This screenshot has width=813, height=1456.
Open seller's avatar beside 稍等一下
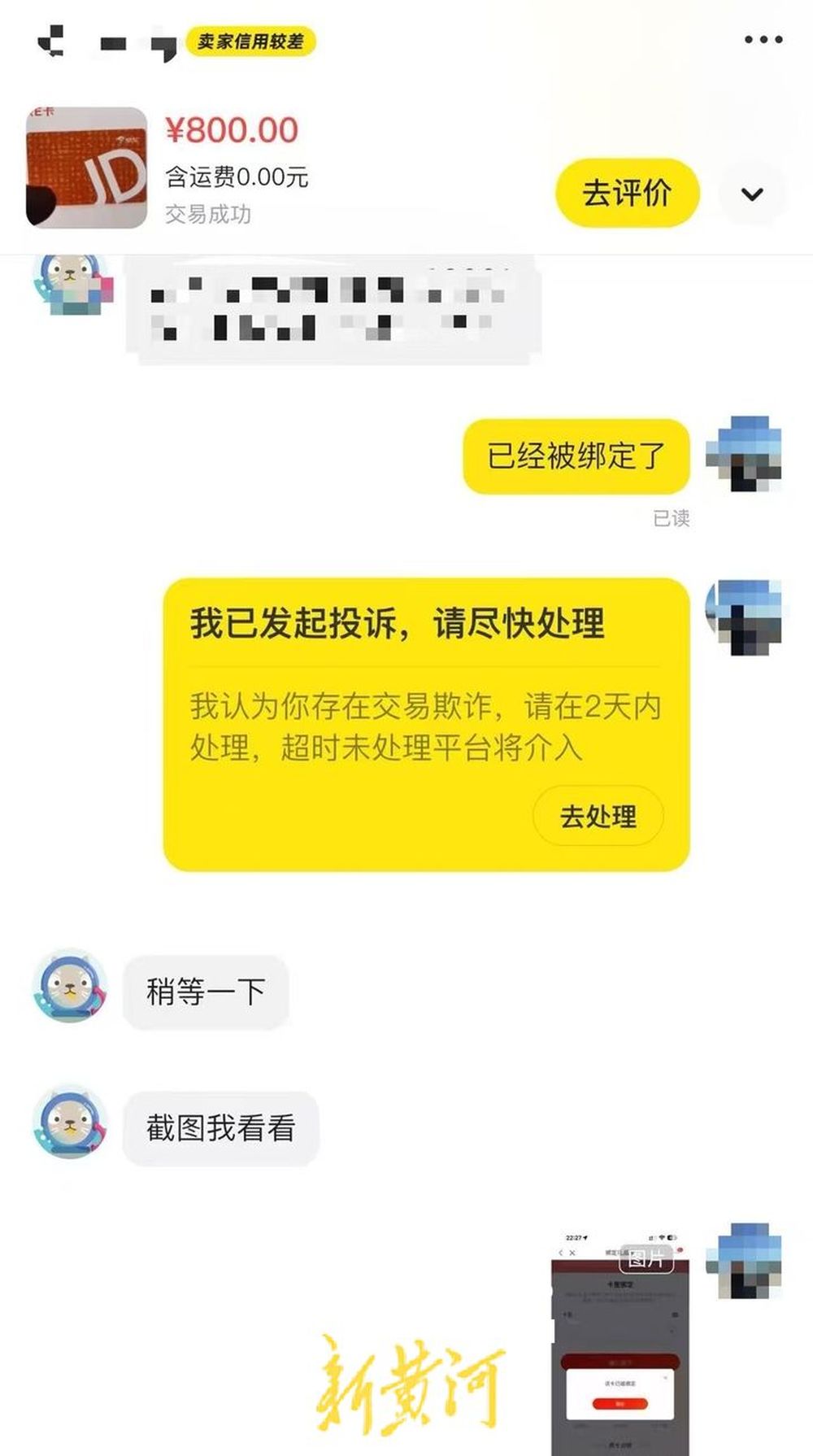click(70, 985)
